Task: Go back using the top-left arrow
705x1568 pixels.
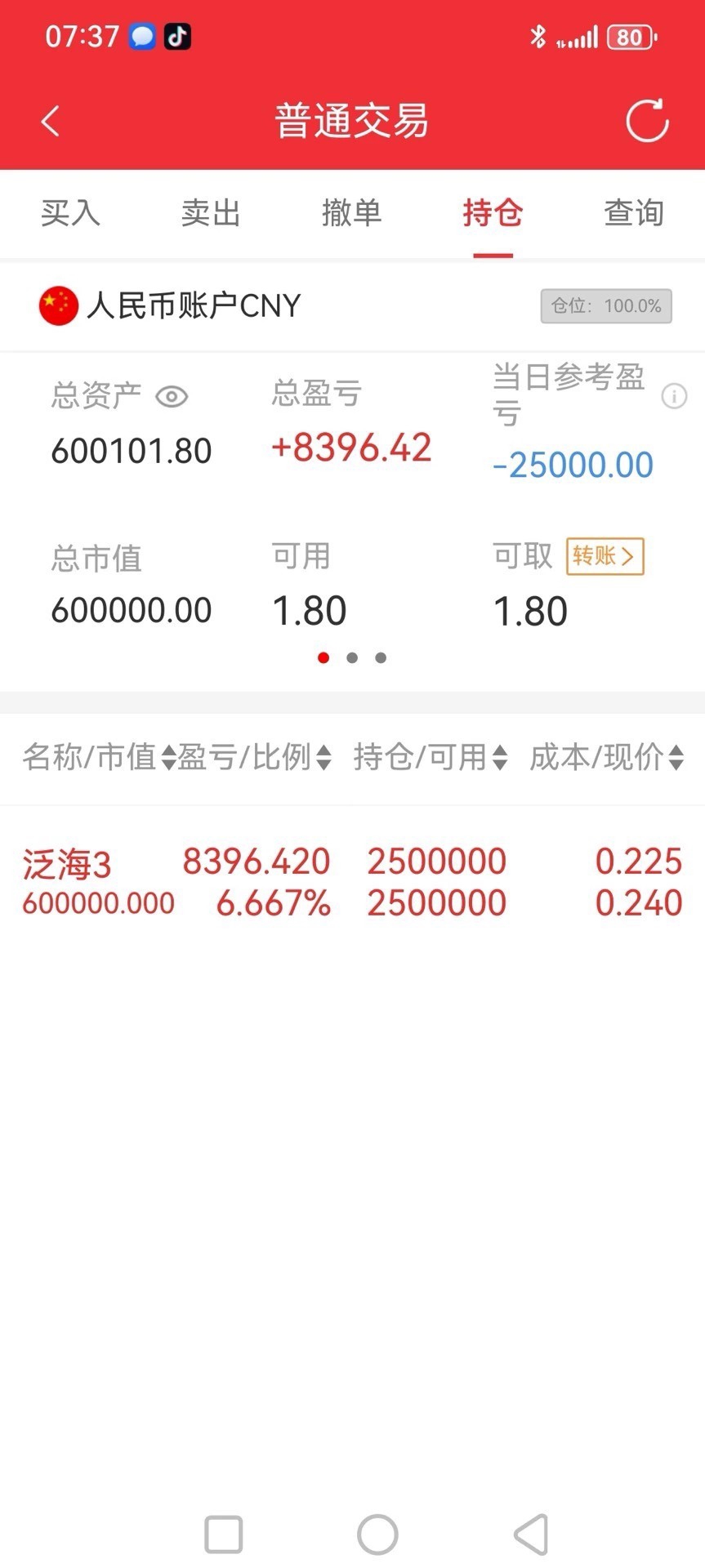Action: [x=51, y=121]
